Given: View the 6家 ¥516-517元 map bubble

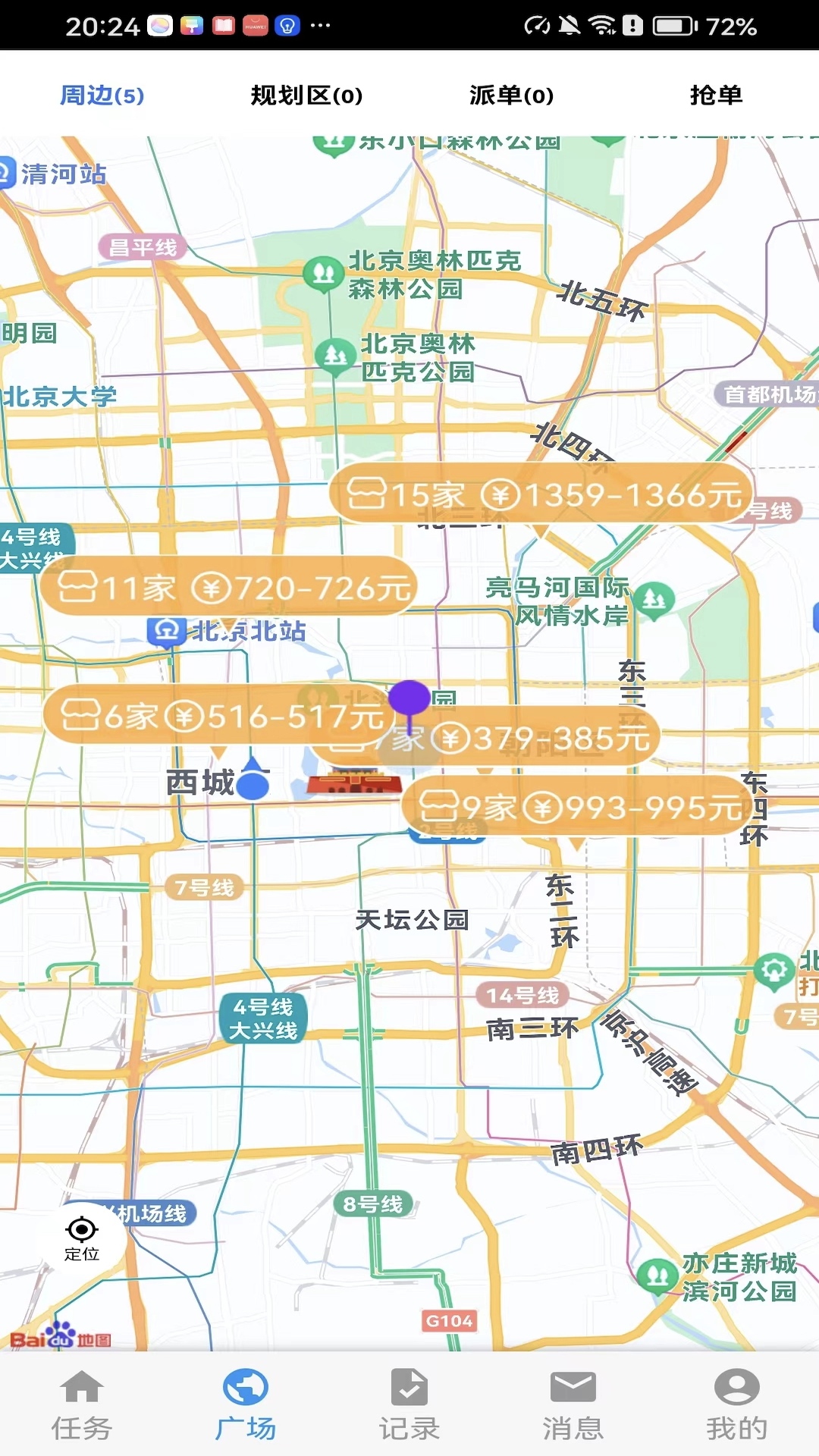Looking at the screenshot, I should pyautogui.click(x=212, y=716).
